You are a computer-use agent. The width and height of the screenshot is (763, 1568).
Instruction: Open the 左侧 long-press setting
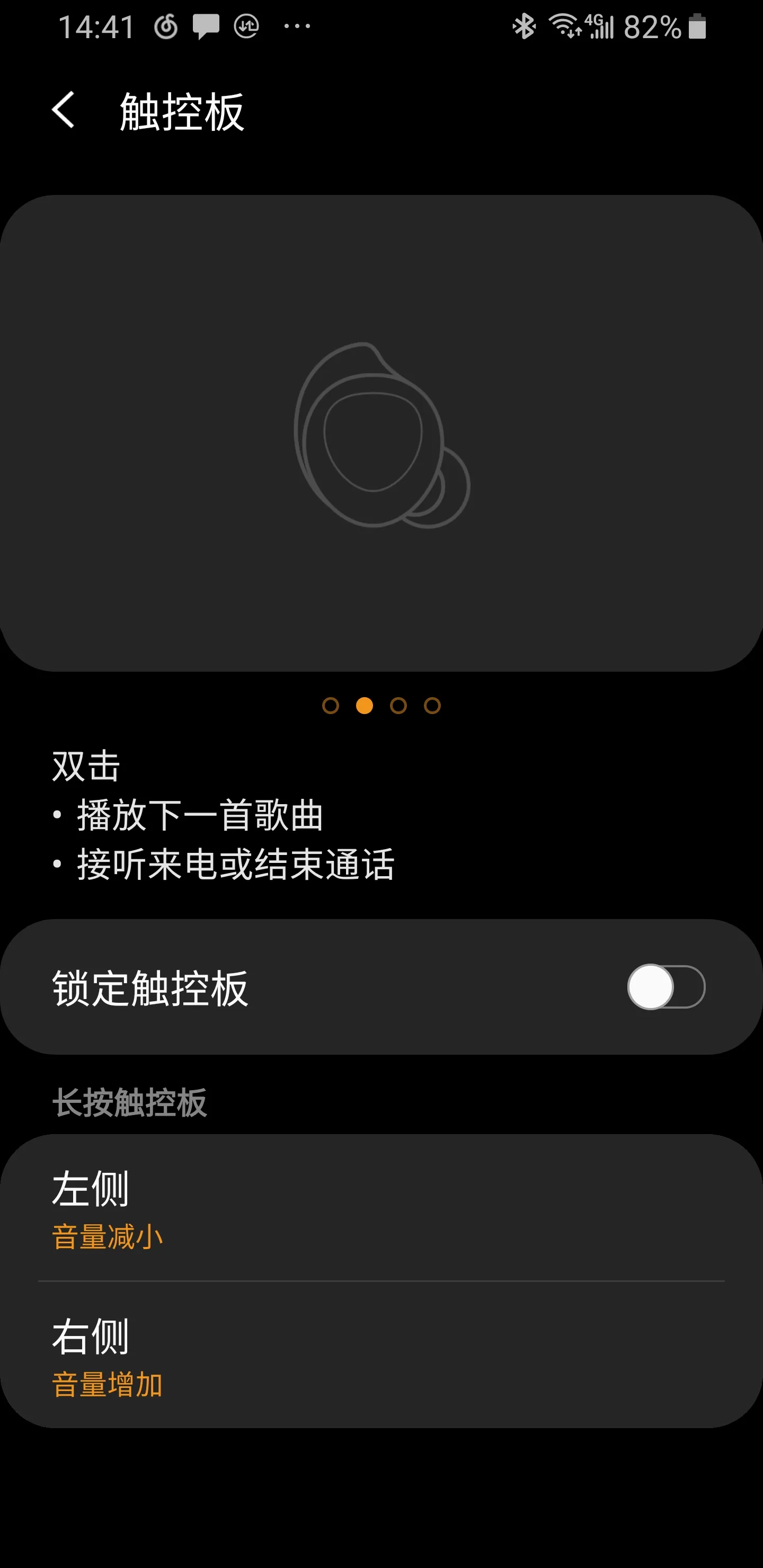click(381, 1208)
